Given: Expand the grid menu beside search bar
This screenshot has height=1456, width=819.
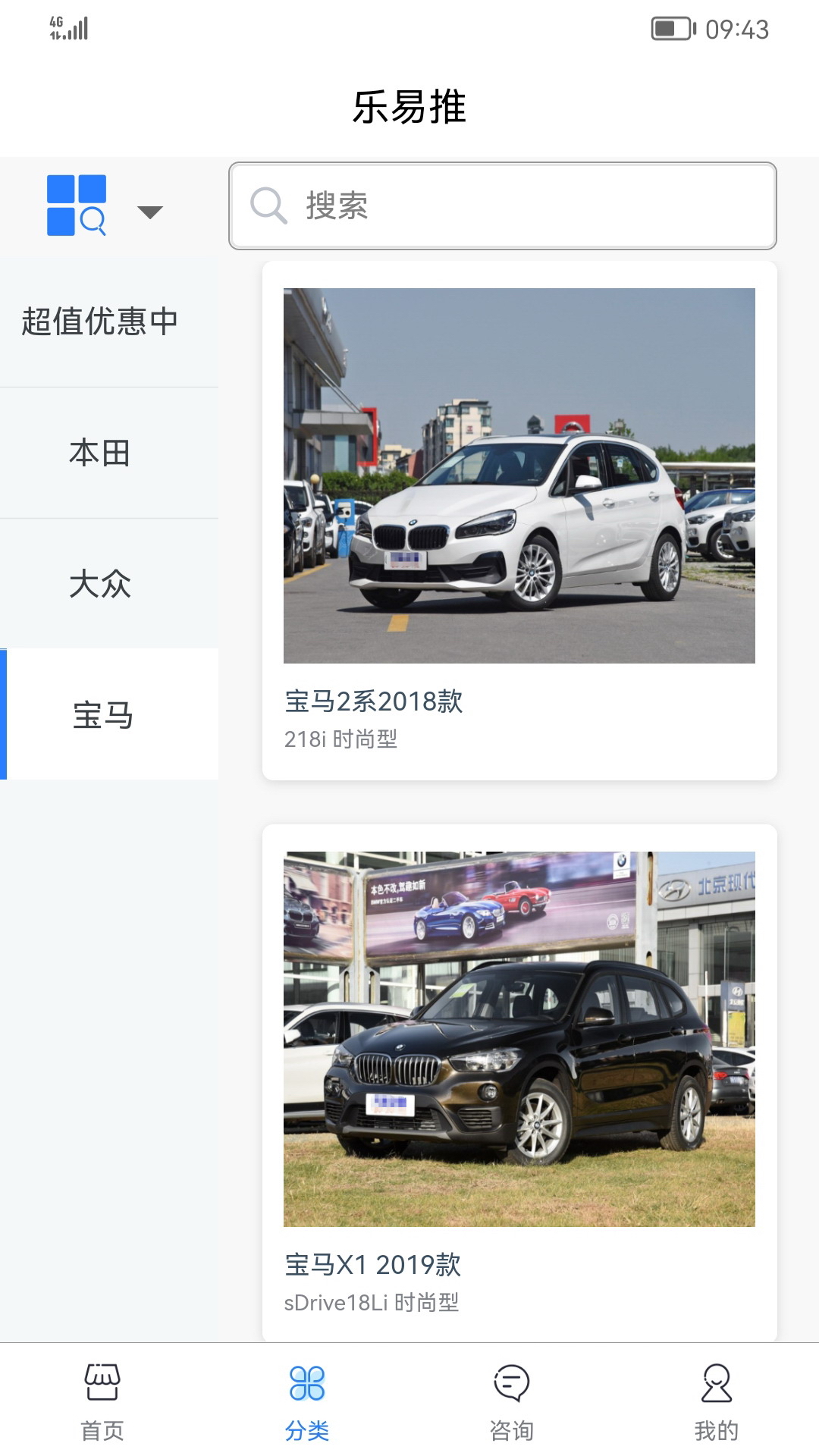Looking at the screenshot, I should [76, 206].
